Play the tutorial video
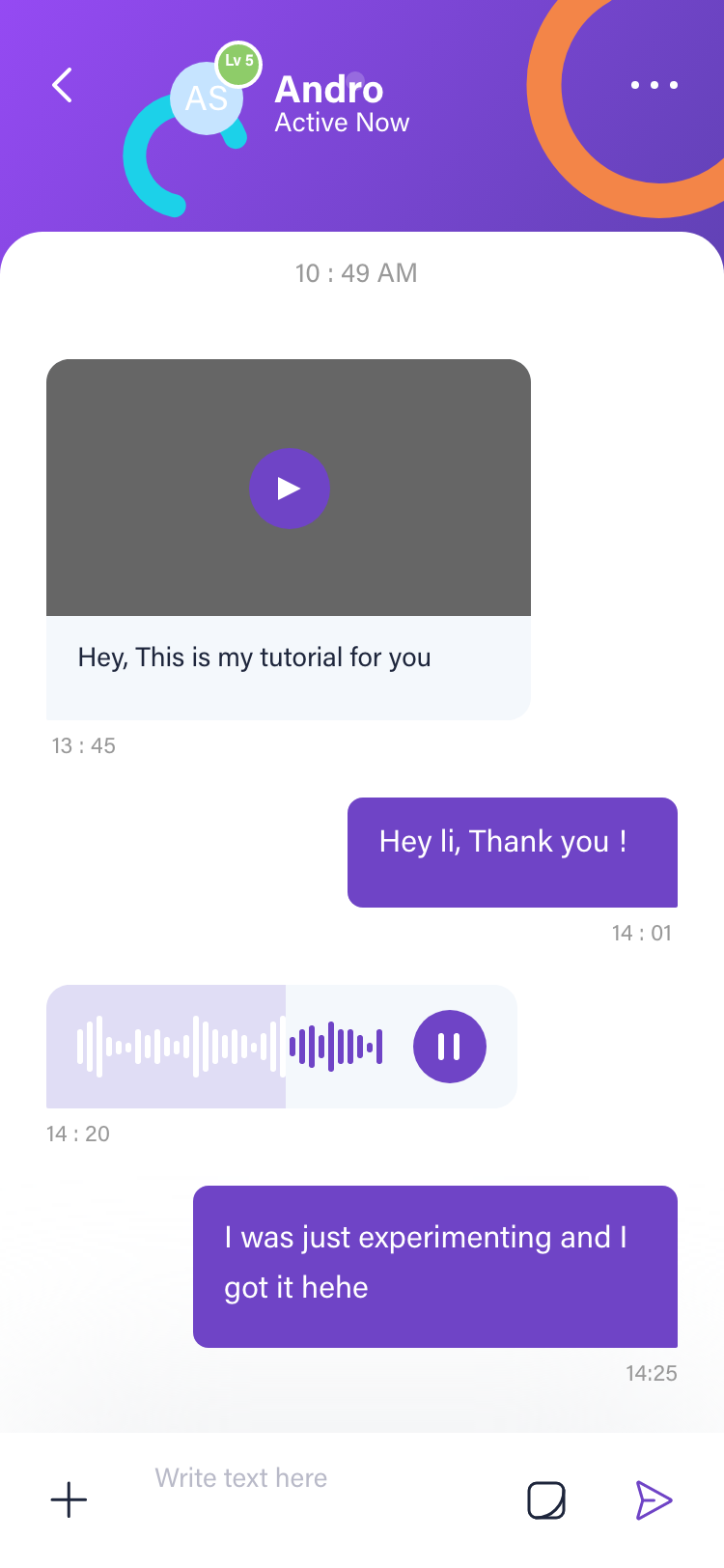This screenshot has width=724, height=1568. click(x=290, y=489)
